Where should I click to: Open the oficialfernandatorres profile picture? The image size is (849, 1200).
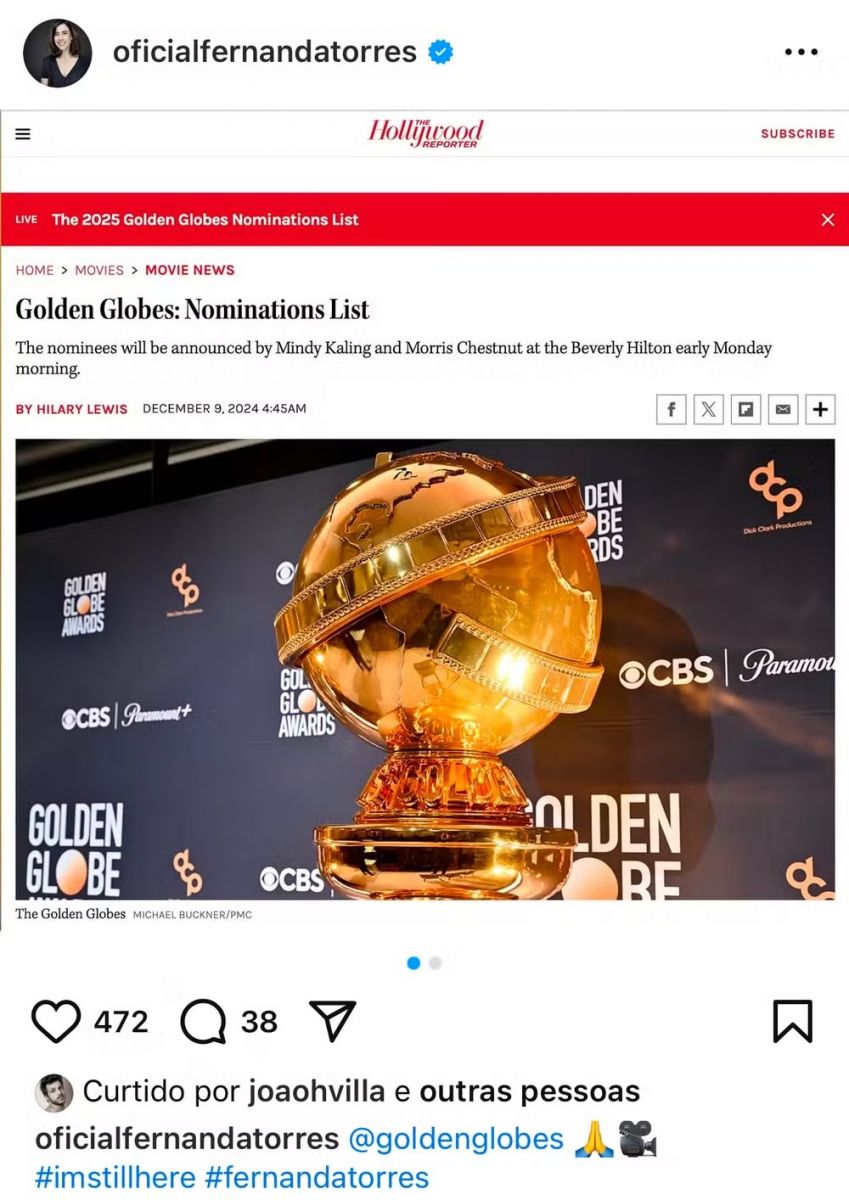click(x=57, y=52)
